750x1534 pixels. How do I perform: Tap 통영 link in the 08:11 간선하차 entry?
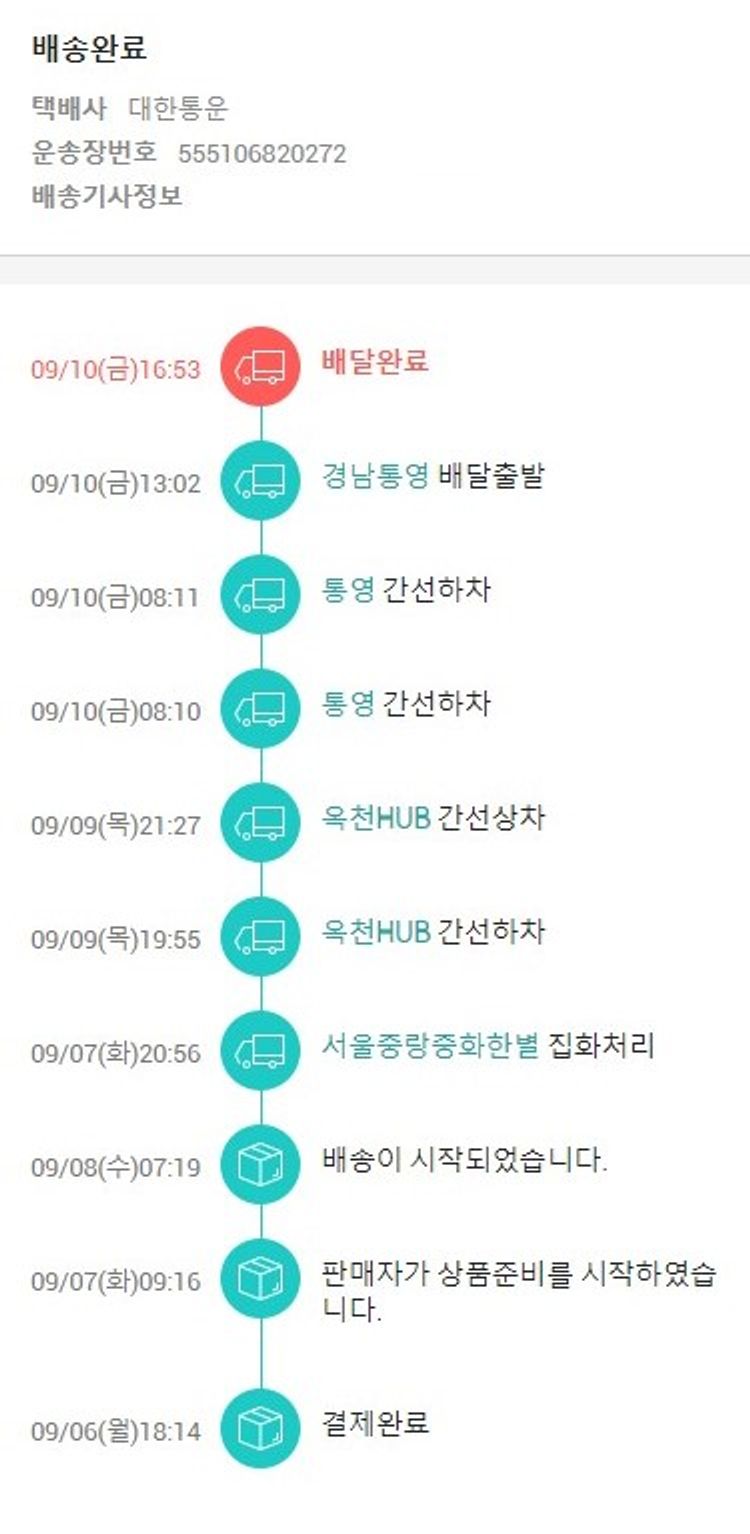pos(347,590)
